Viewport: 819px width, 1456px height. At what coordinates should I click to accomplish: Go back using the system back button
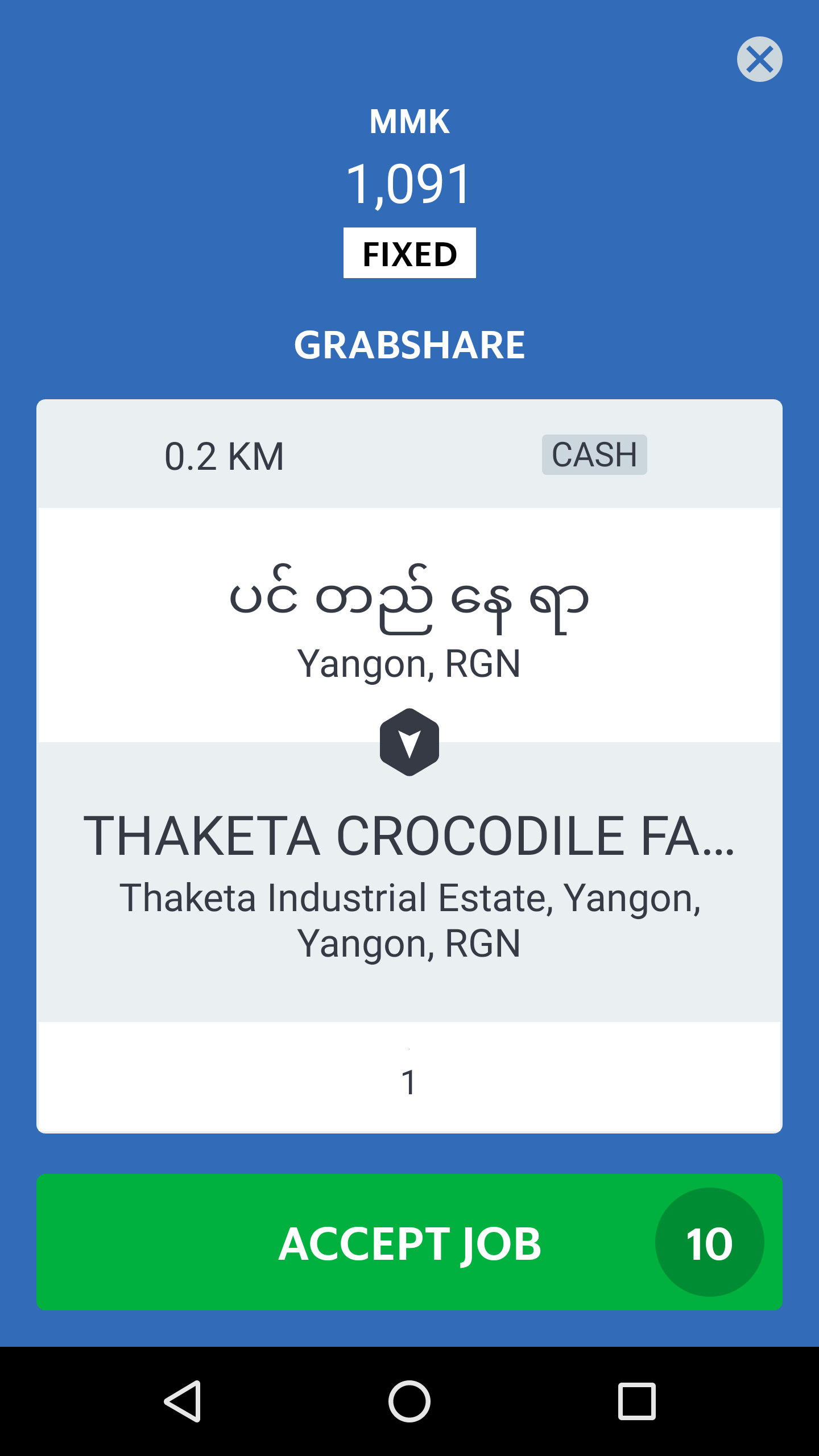[x=183, y=1401]
